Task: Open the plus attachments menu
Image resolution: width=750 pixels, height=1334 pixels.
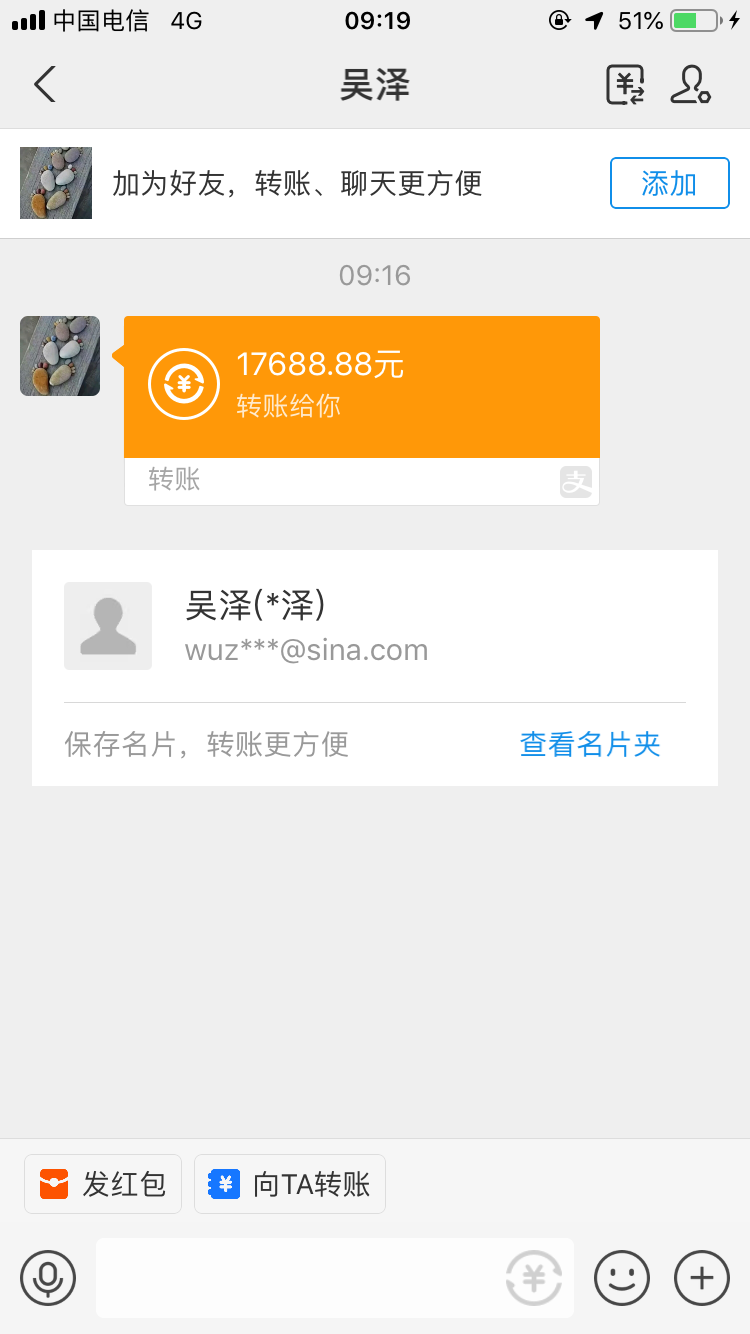Action: [702, 1277]
